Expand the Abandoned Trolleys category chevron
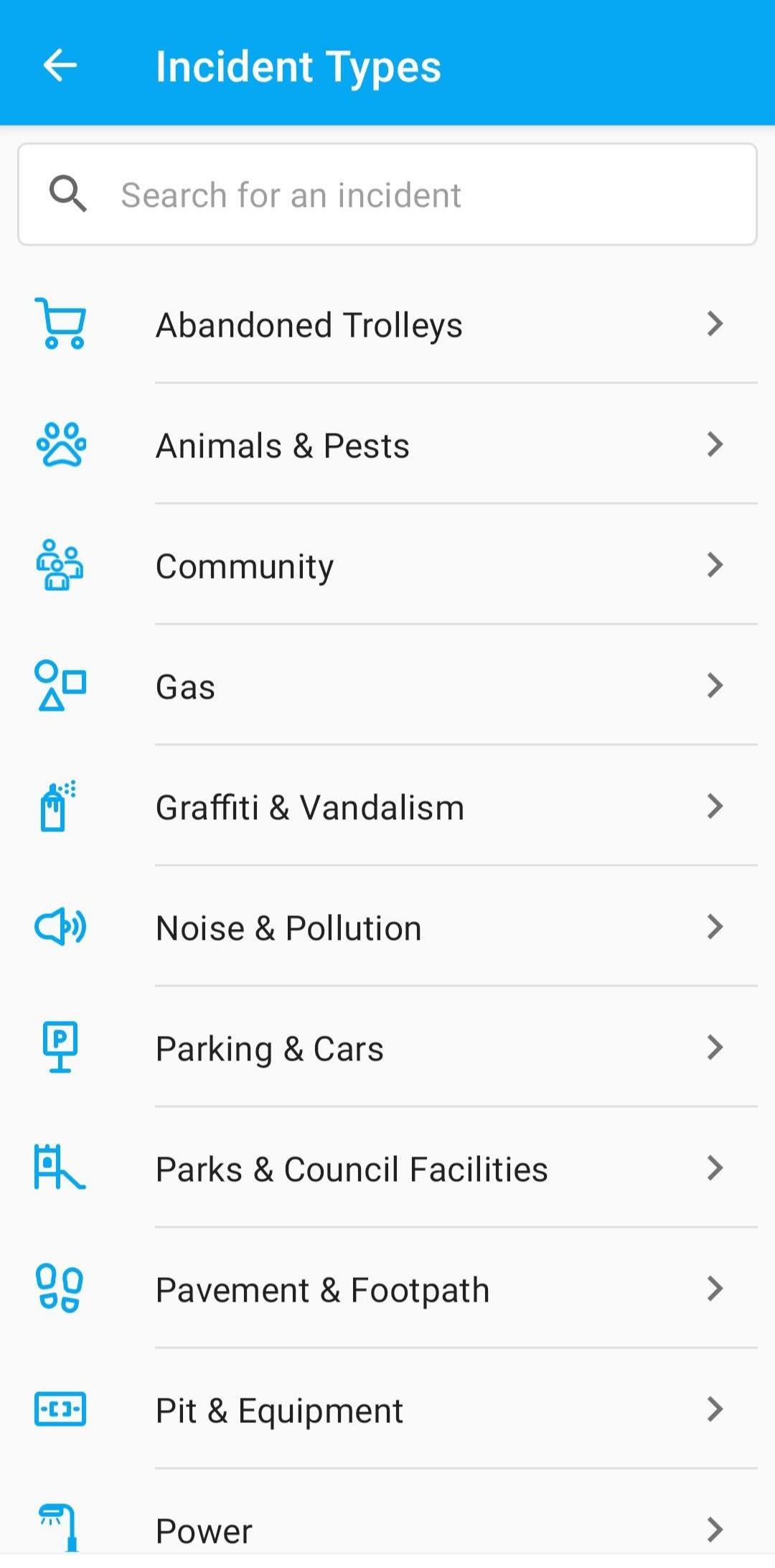 (x=715, y=325)
